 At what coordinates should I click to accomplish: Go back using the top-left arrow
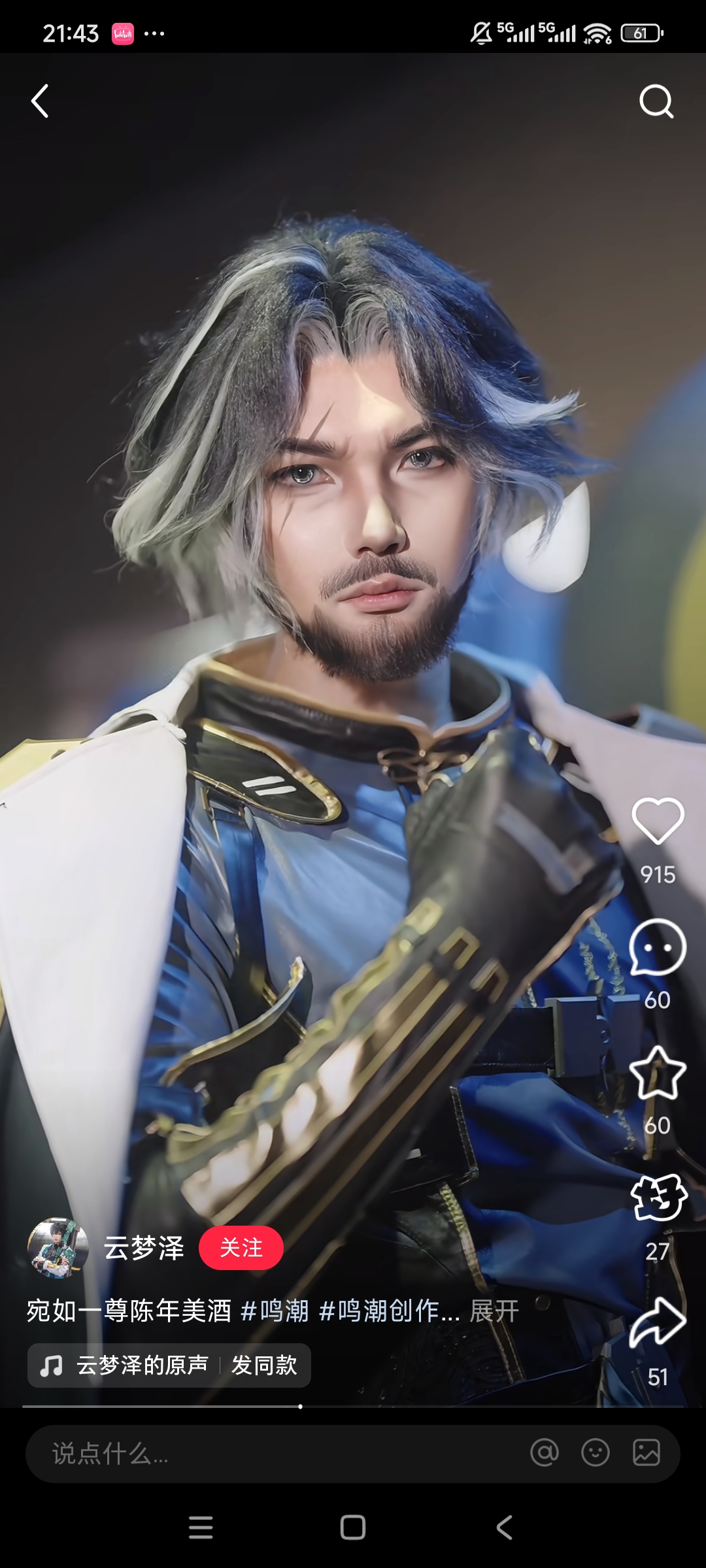40,101
